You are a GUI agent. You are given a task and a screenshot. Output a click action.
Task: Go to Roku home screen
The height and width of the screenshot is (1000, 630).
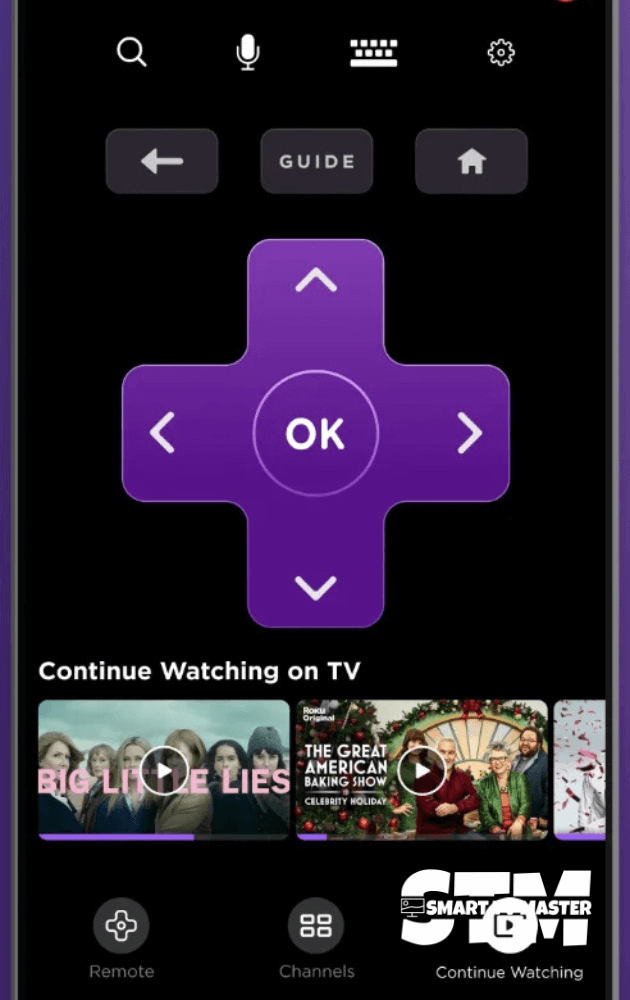[471, 161]
